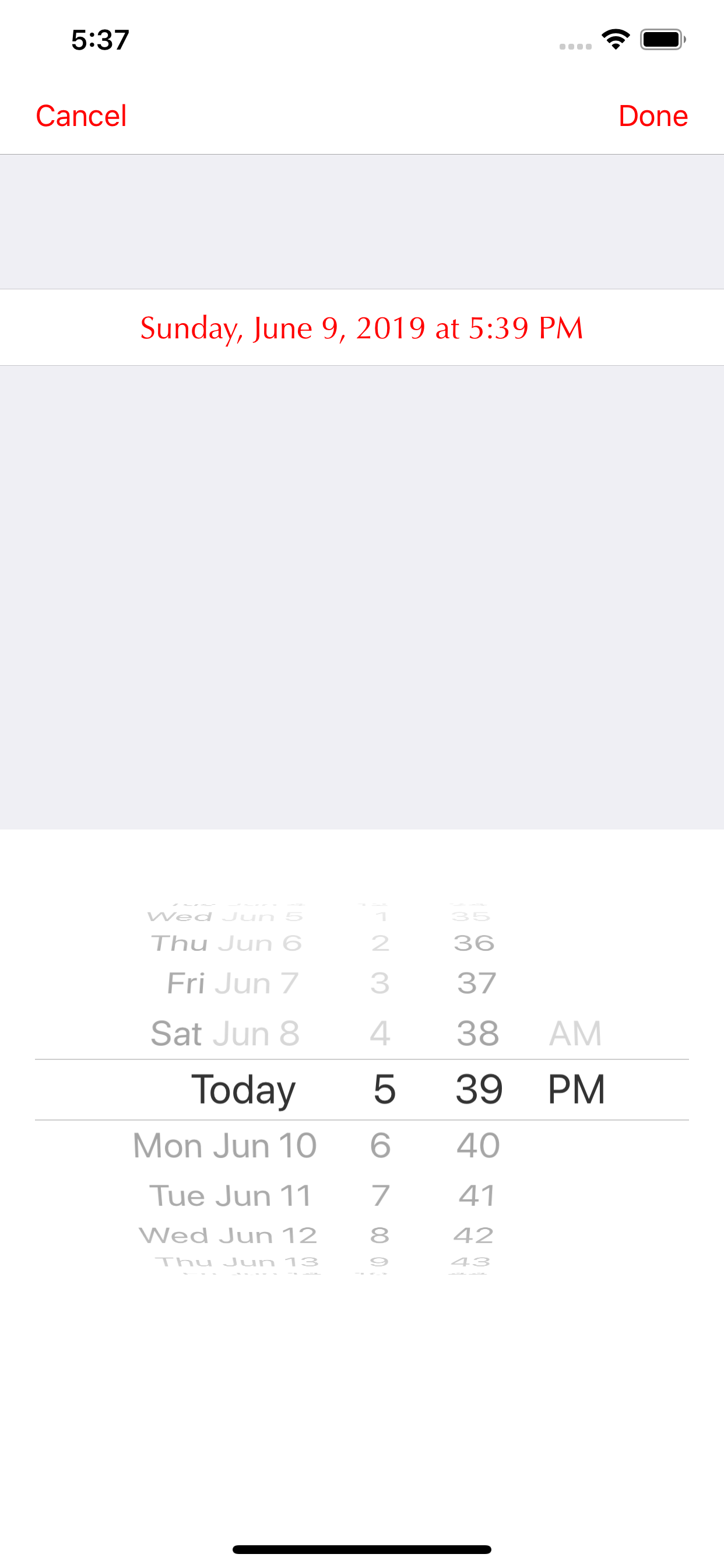
Task: Pick Tue Jun 11 in the date wheel
Action: tap(230, 1196)
